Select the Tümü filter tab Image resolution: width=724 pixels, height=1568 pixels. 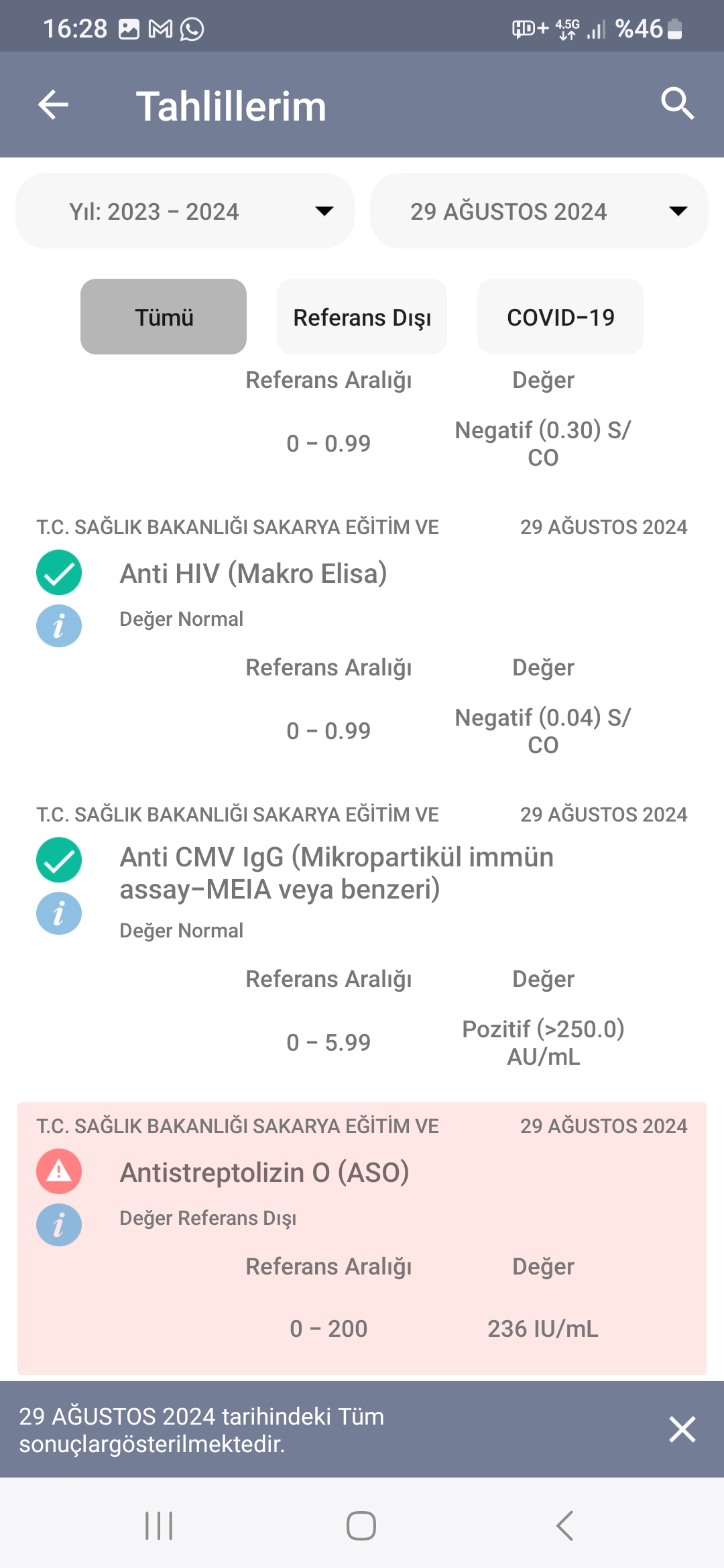point(164,317)
